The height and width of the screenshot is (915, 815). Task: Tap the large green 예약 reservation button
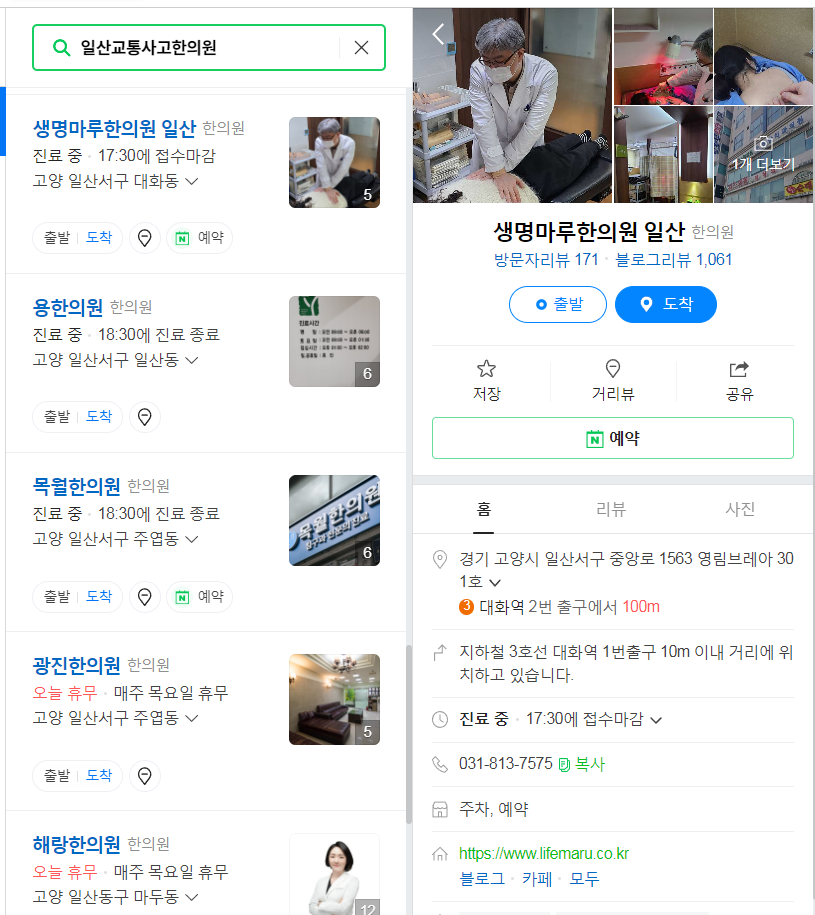coord(612,438)
